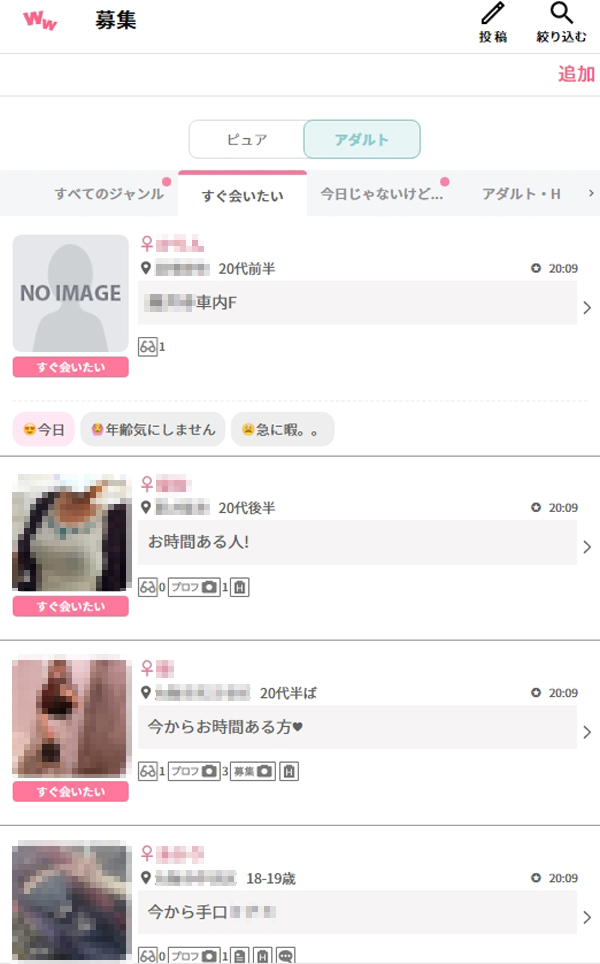Select the 年齢気にしません chip
The width and height of the screenshot is (600, 964).
pos(153,429)
